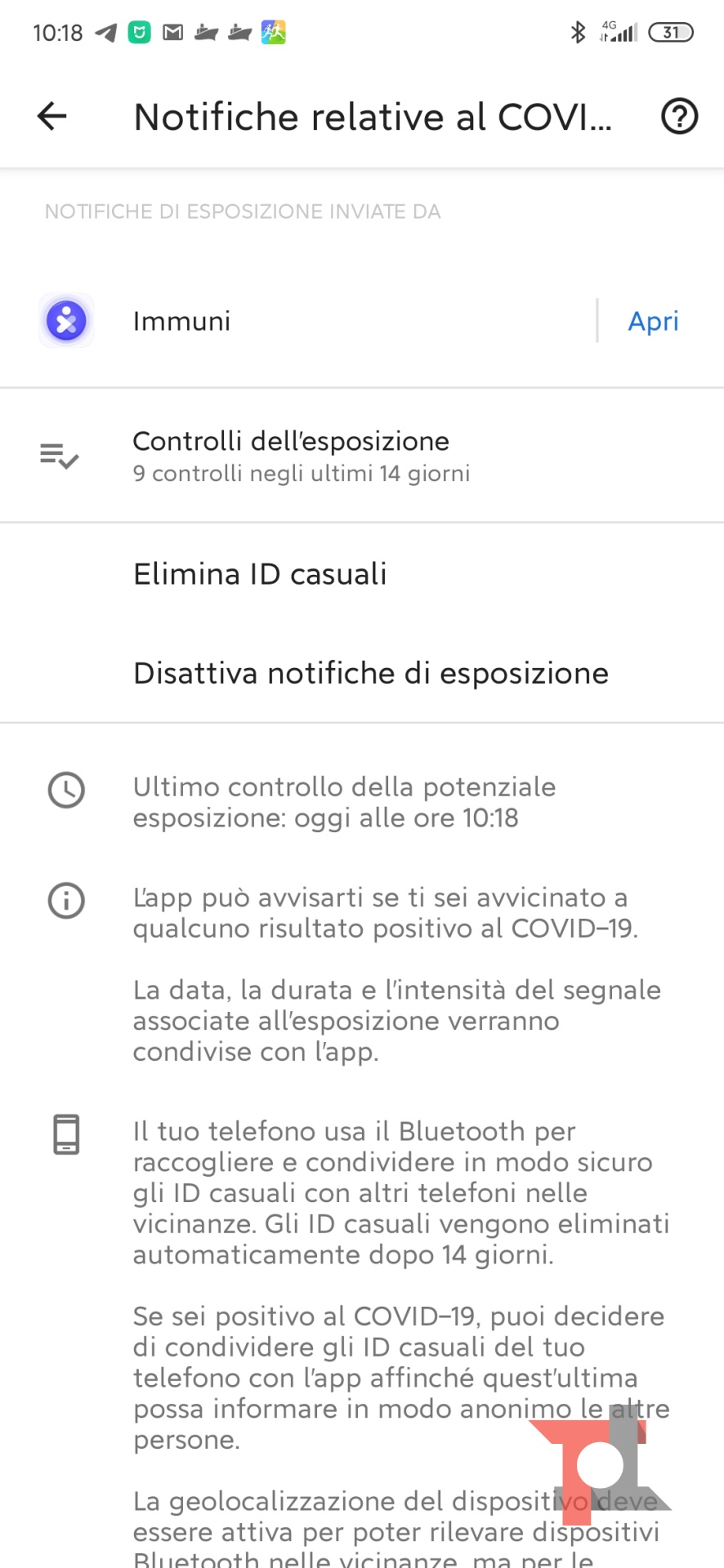Open the help question mark icon
This screenshot has height=1568, width=724.
(x=679, y=116)
